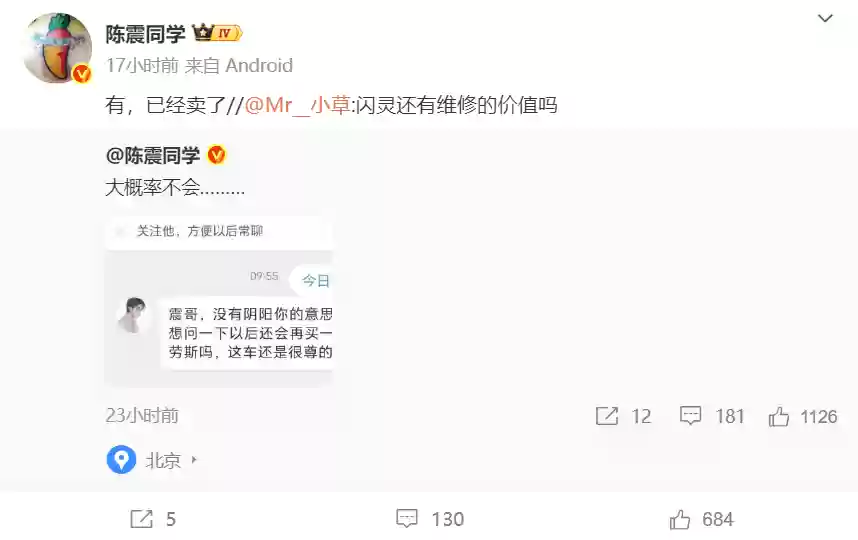Viewport: 858px width, 540px height.
Task: Open 陈震同学's profile avatar
Action: (x=57, y=48)
